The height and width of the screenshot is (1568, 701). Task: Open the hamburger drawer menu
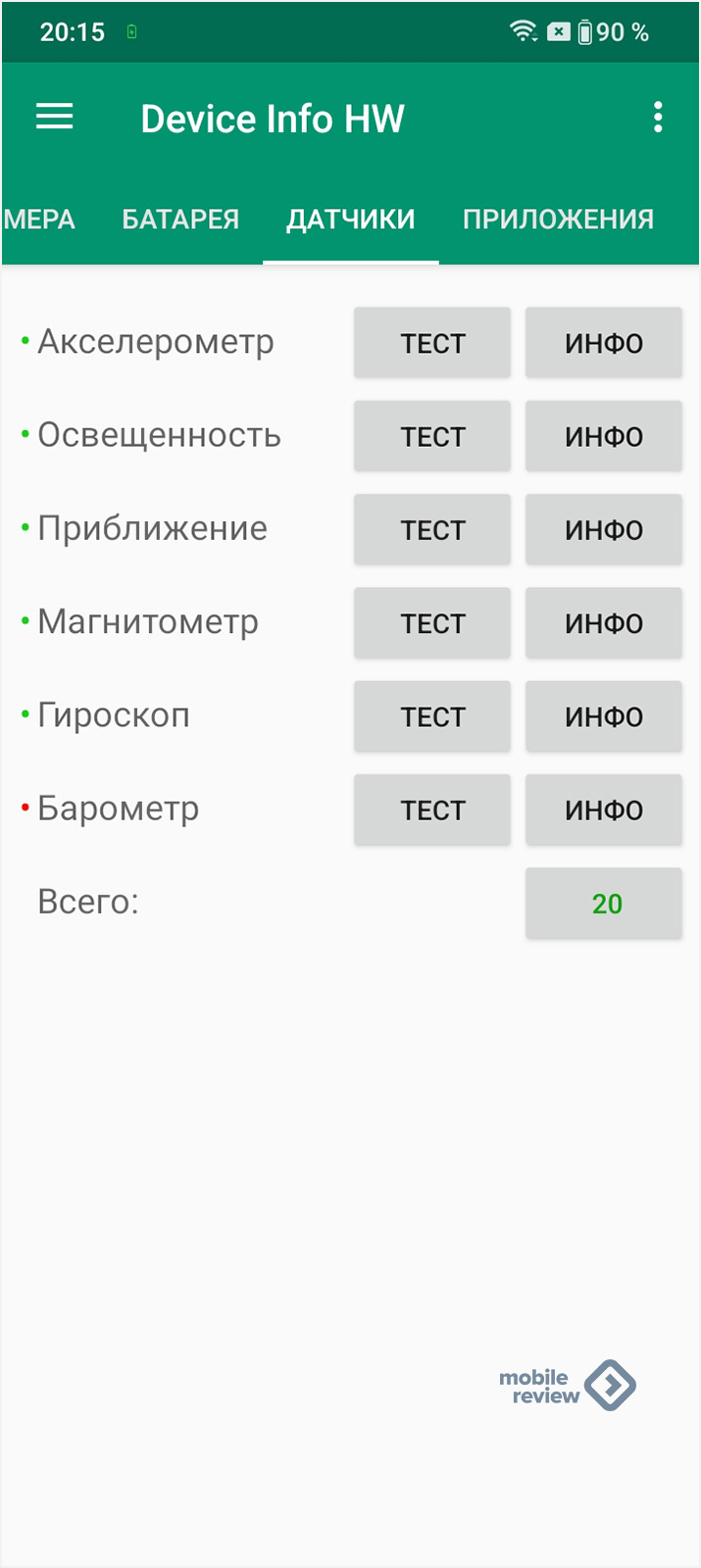(55, 118)
